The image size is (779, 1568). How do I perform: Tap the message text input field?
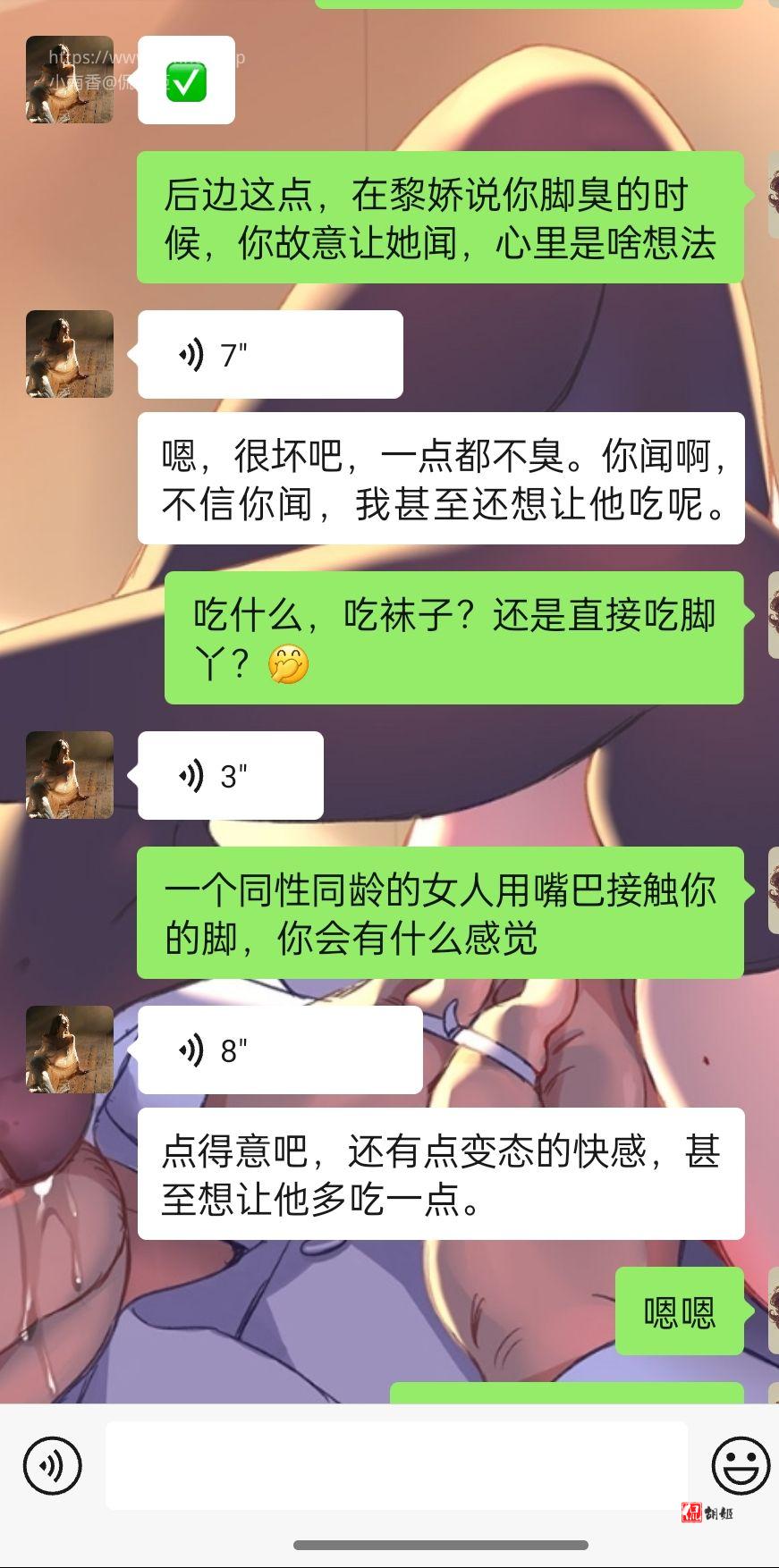pyautogui.click(x=396, y=1466)
